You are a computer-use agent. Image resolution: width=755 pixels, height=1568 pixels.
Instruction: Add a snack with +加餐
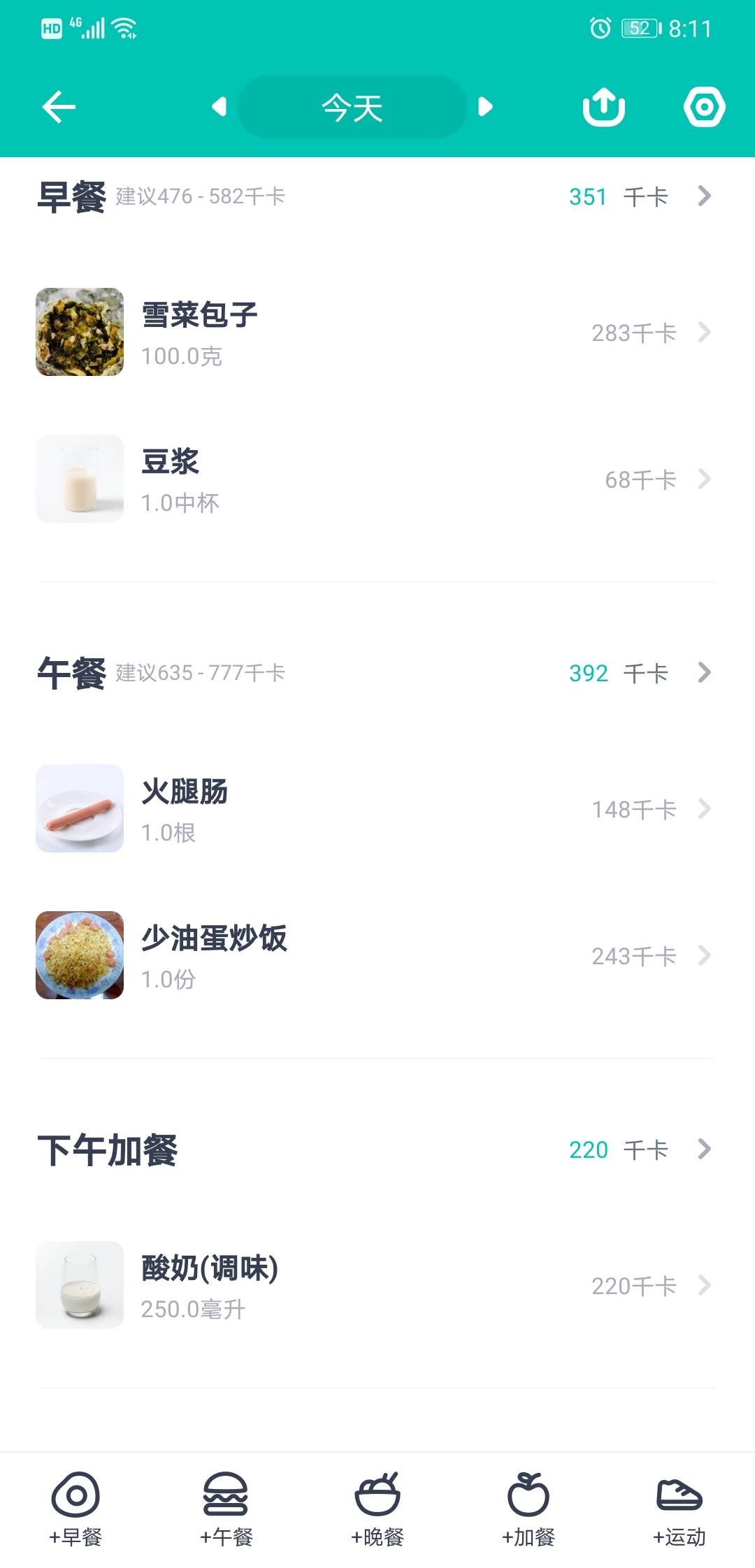click(528, 1508)
